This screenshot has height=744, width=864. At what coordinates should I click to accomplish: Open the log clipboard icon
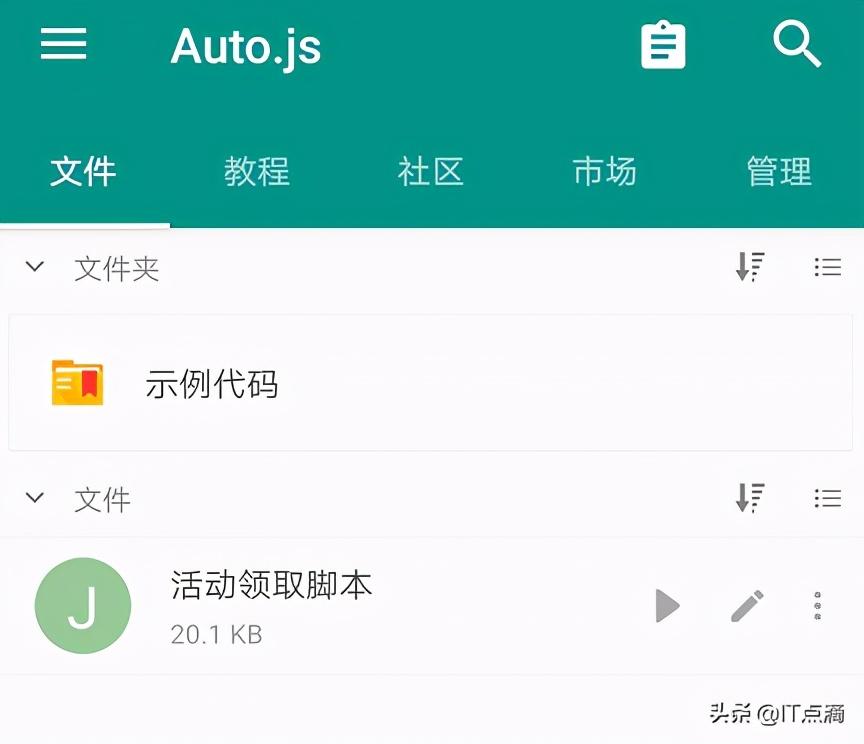[663, 45]
